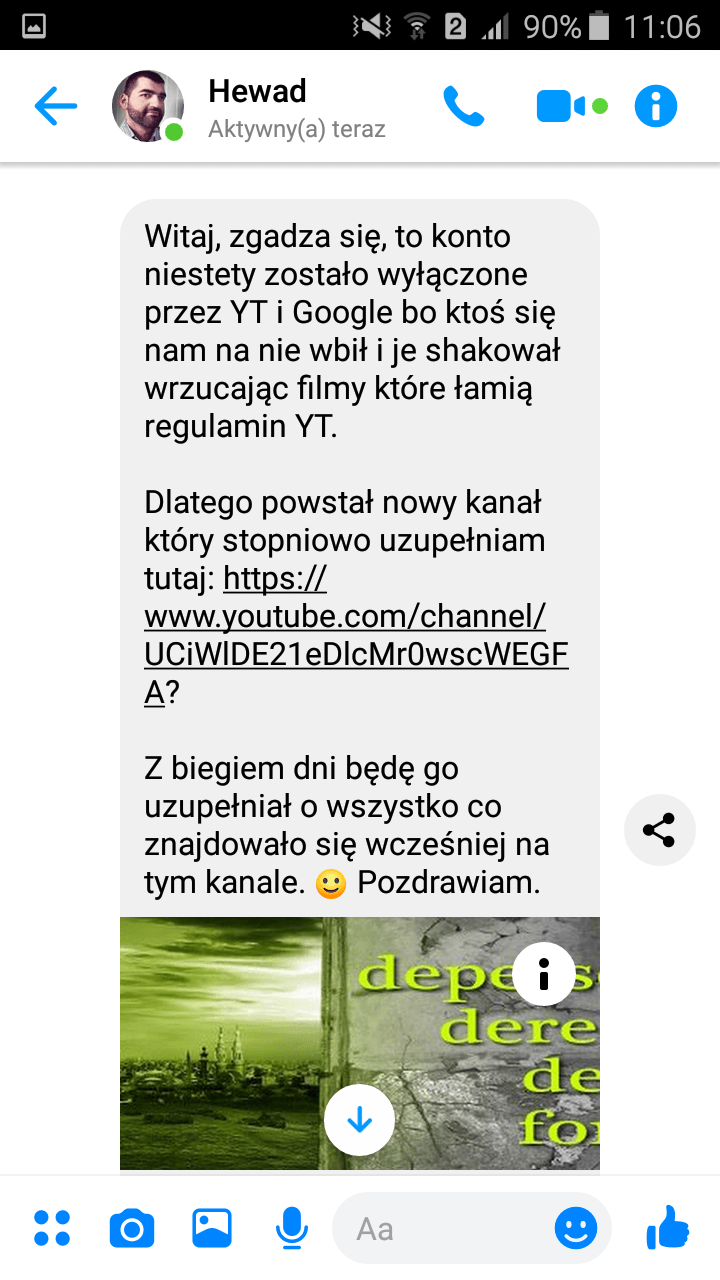
Task: Record a voice message with the microphone
Action: pyautogui.click(x=291, y=1228)
